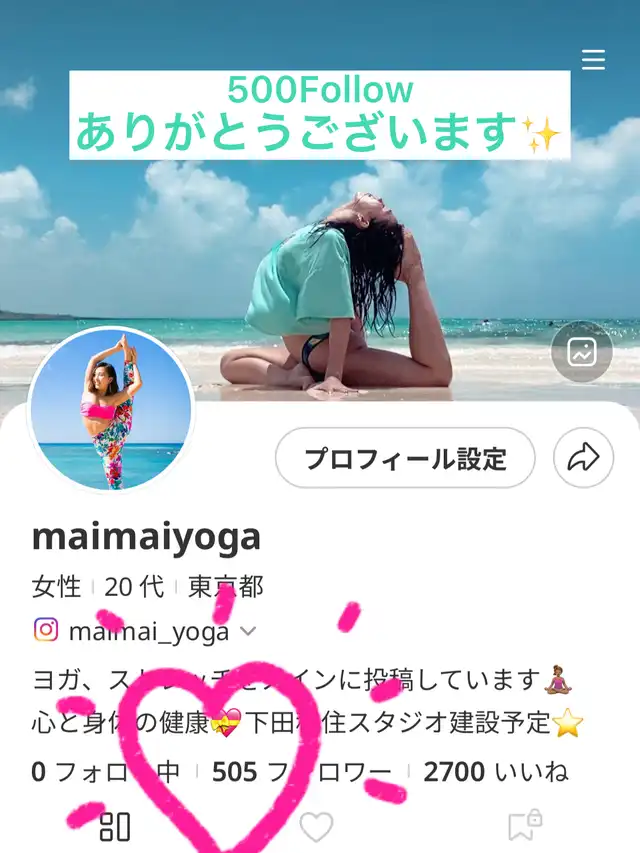This screenshot has width=640, height=853.
Task: Open プロフィール設定 profile settings
Action: coord(405,458)
